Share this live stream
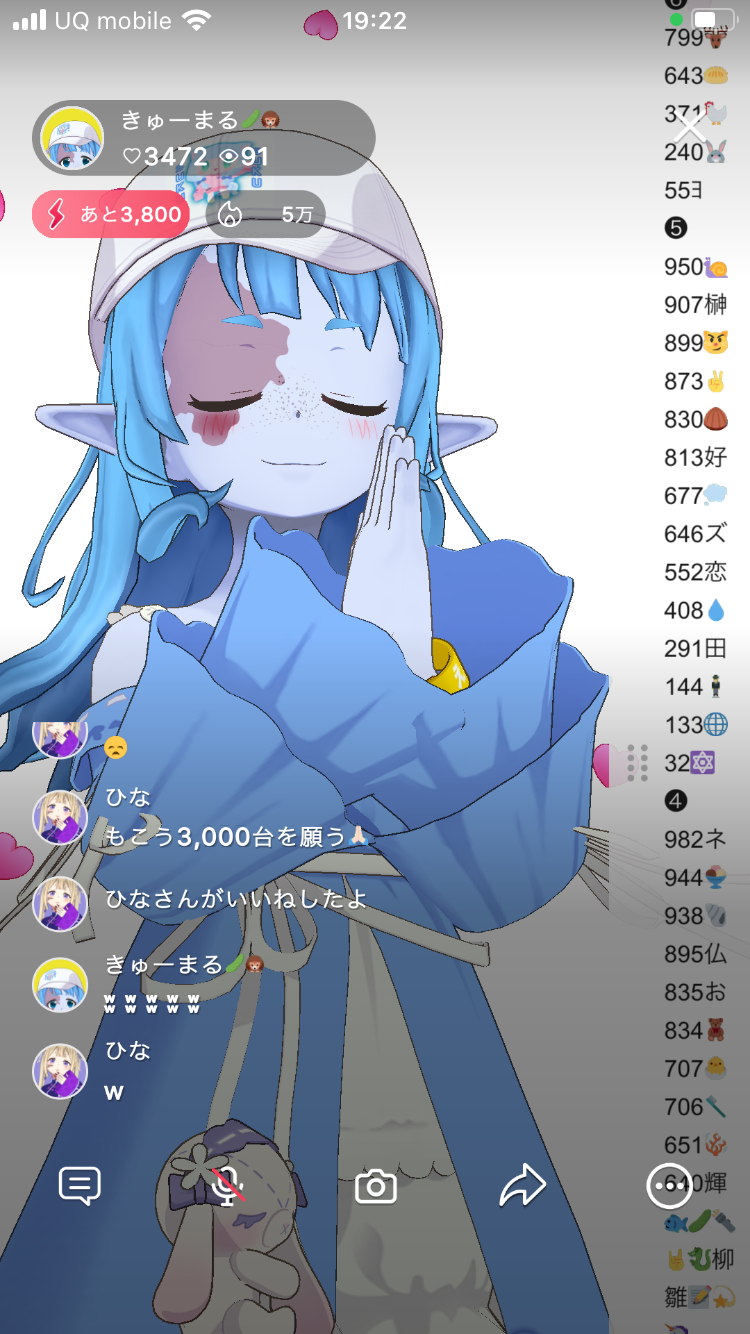The width and height of the screenshot is (750, 1334). point(522,1186)
